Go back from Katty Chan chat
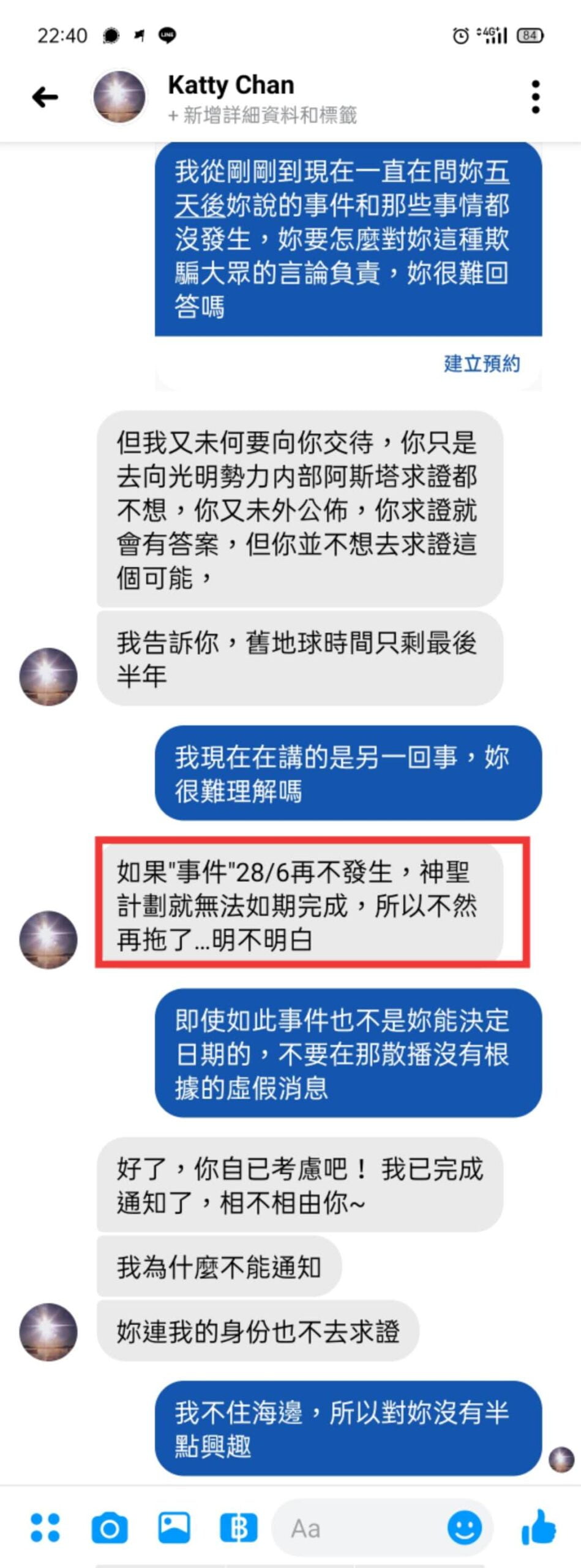 coord(45,97)
